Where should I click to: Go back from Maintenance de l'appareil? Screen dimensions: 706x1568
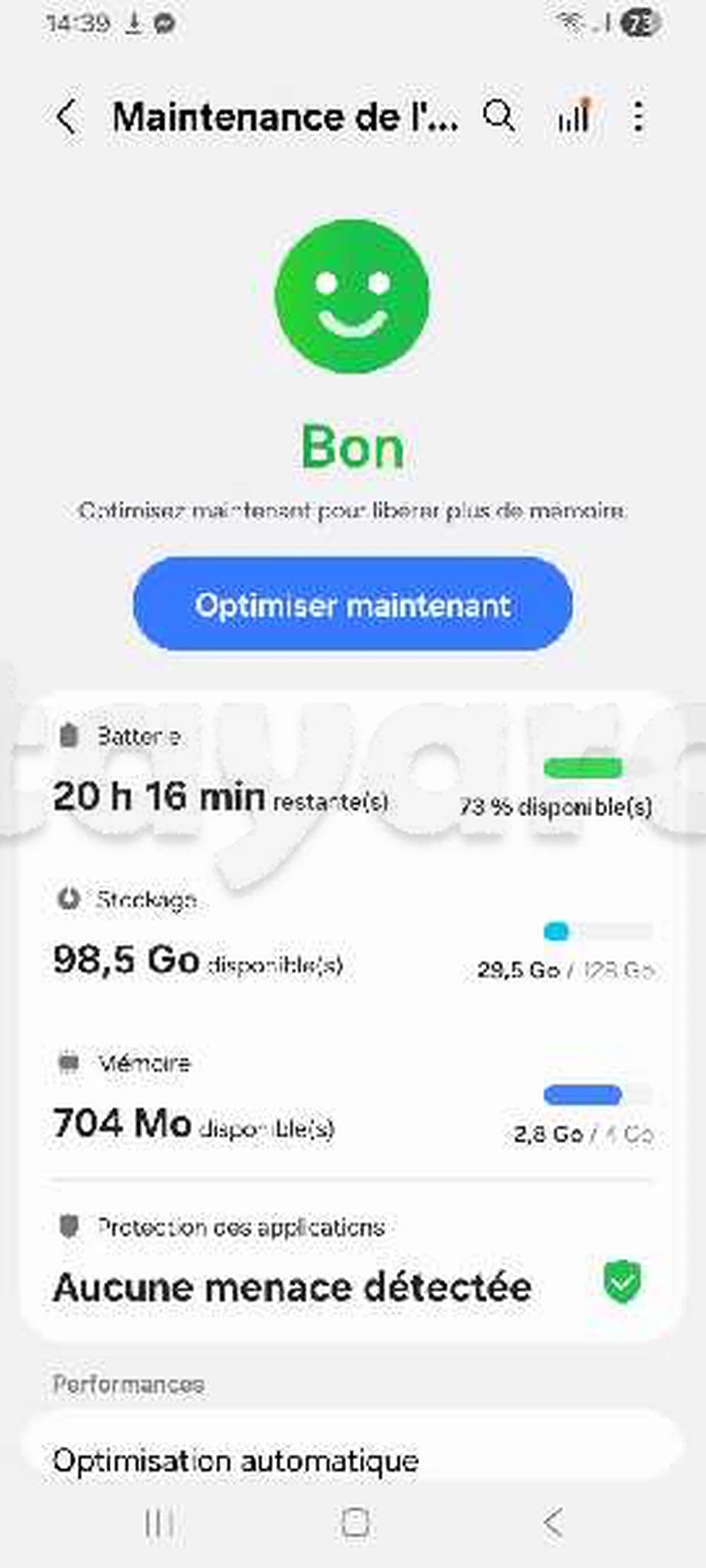pyautogui.click(x=67, y=116)
